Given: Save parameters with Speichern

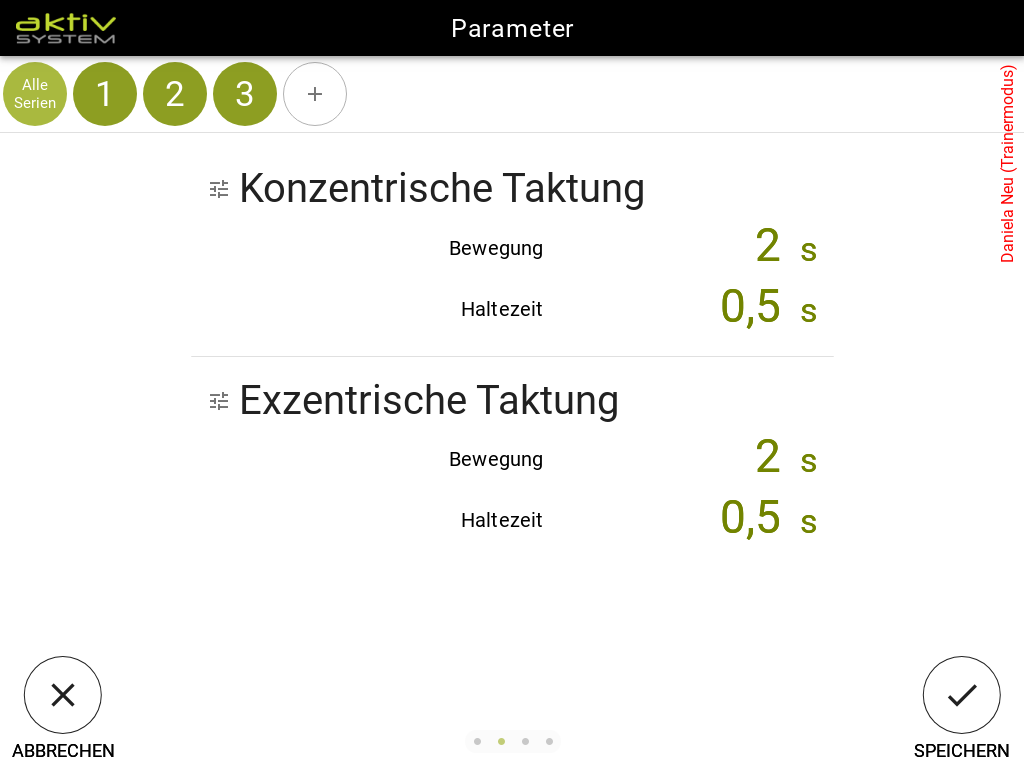Looking at the screenshot, I should 961,695.
